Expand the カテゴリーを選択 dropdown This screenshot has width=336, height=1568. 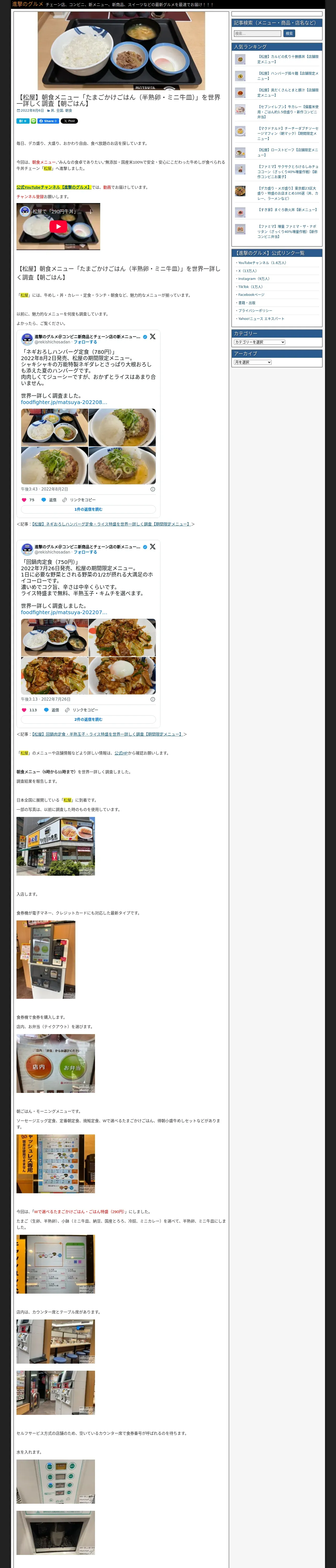[259, 342]
